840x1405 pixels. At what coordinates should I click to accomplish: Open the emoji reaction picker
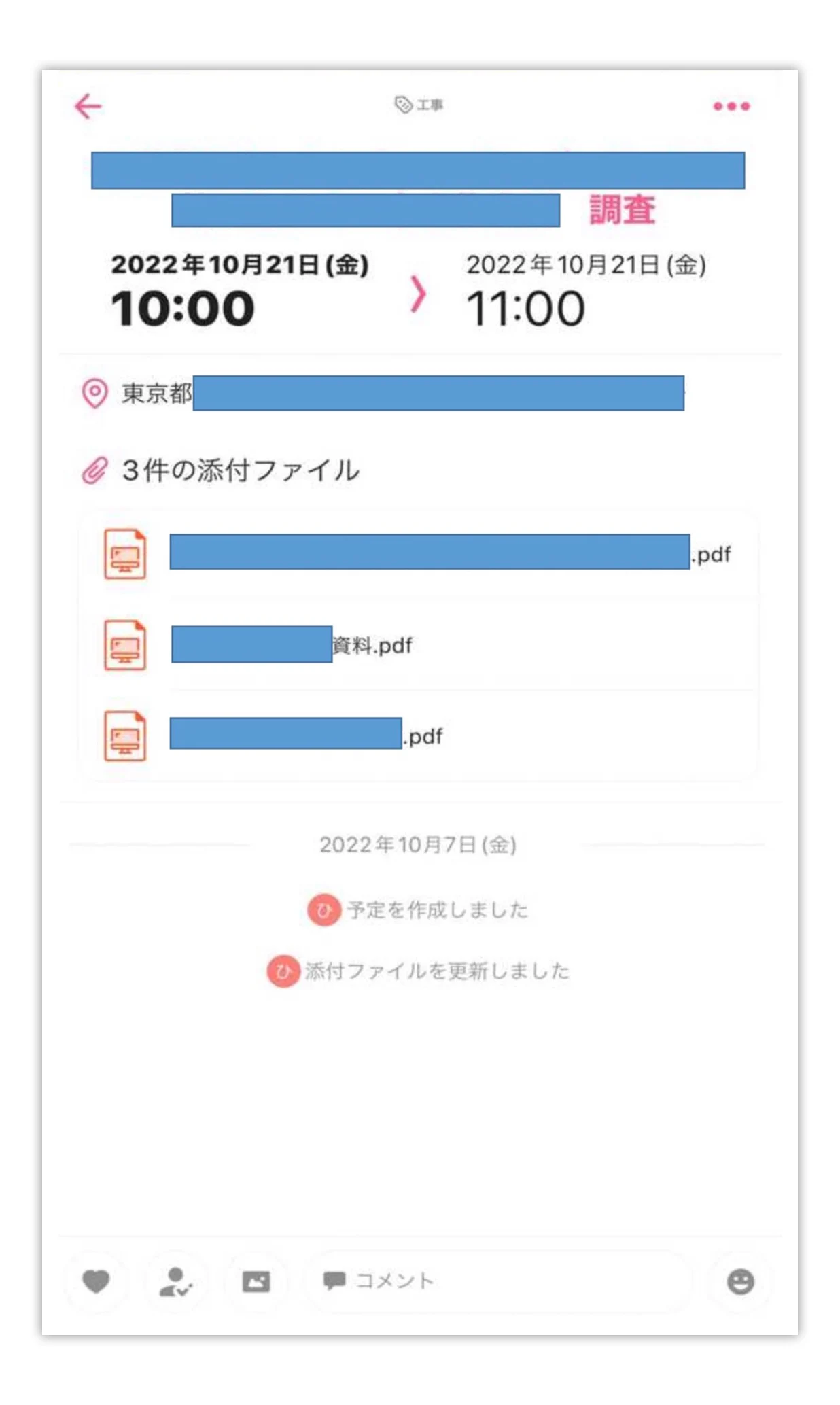[740, 1281]
